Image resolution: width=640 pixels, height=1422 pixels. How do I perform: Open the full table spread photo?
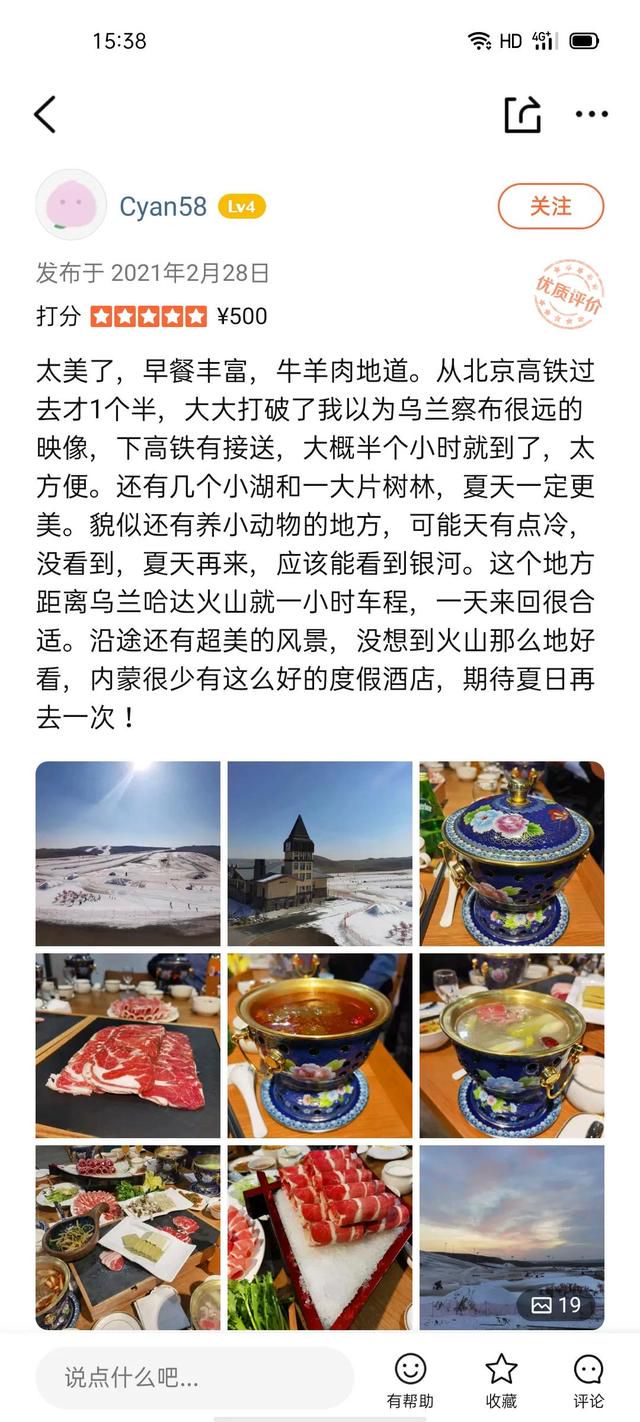point(128,1237)
